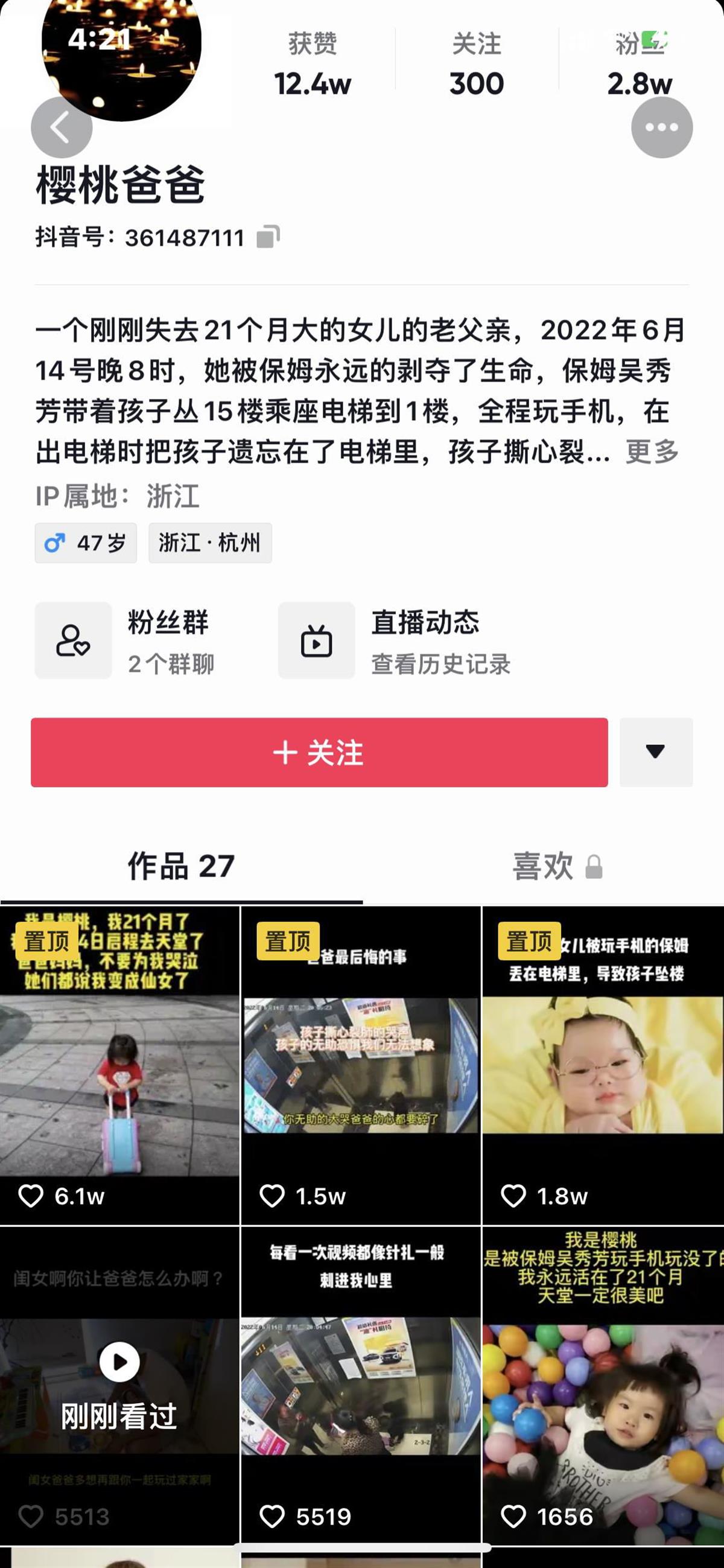724x1568 pixels.
Task: View 直播动态 live history
Action: (x=395, y=640)
